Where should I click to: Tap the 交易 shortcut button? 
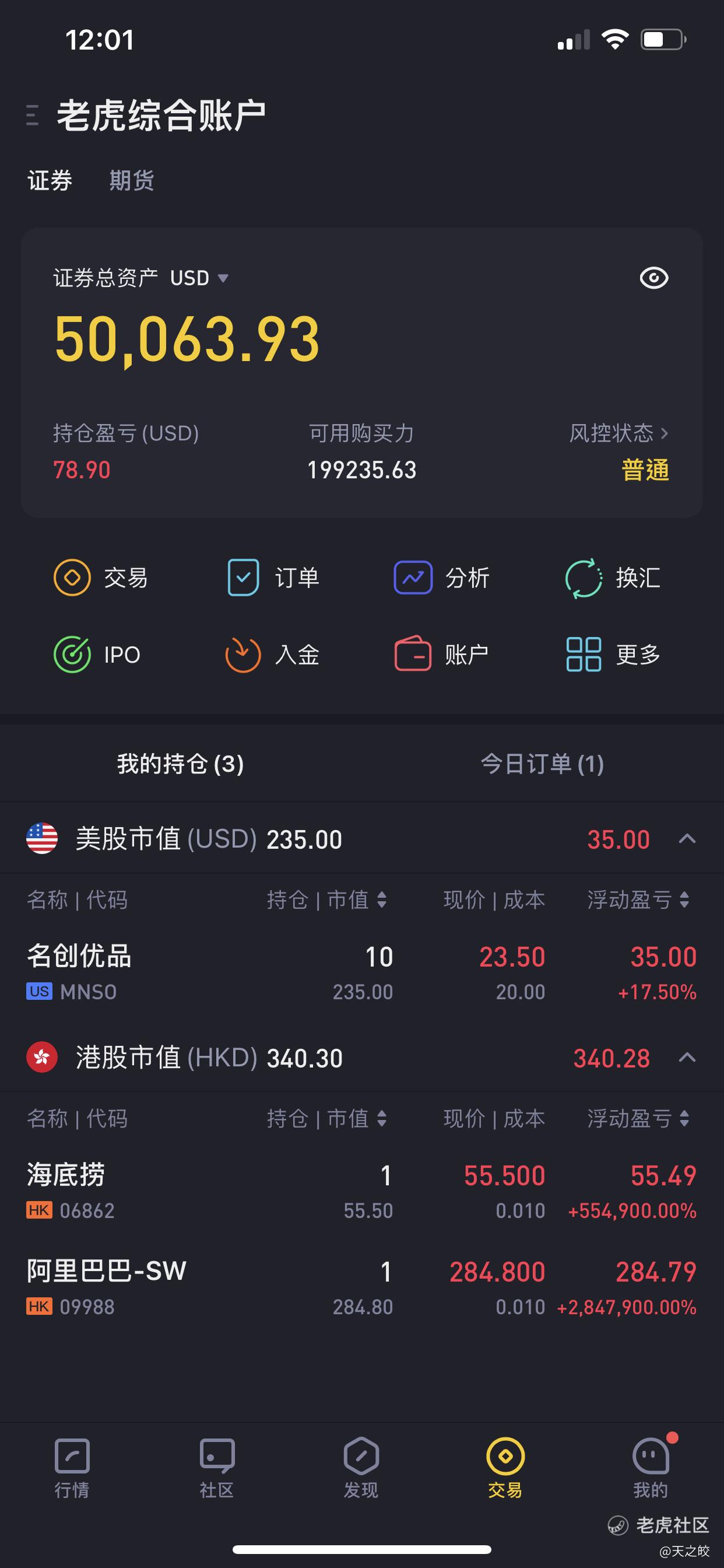click(101, 577)
